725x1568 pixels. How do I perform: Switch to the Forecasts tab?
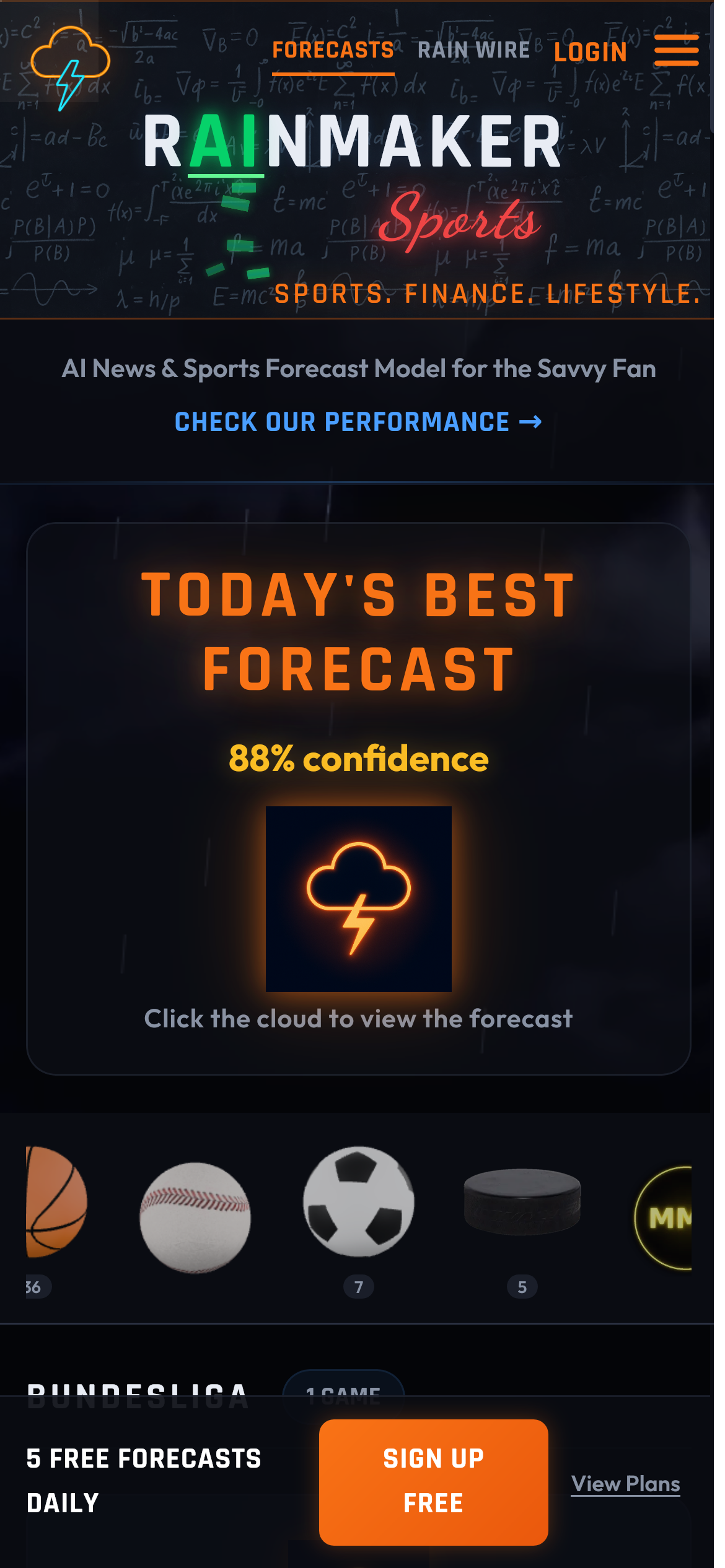pos(333,50)
